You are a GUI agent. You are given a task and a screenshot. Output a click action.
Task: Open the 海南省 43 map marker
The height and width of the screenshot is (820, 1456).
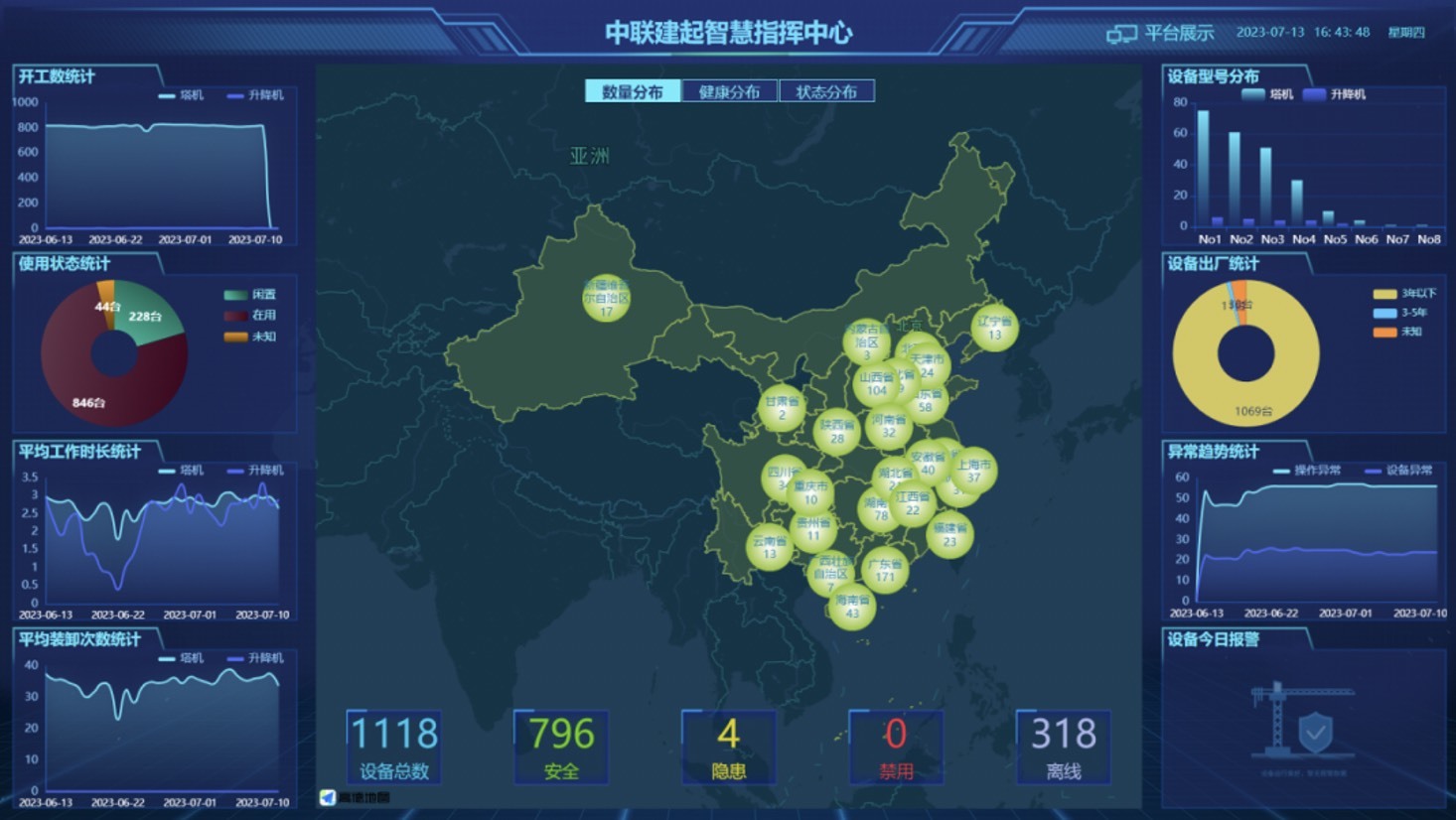tap(852, 607)
